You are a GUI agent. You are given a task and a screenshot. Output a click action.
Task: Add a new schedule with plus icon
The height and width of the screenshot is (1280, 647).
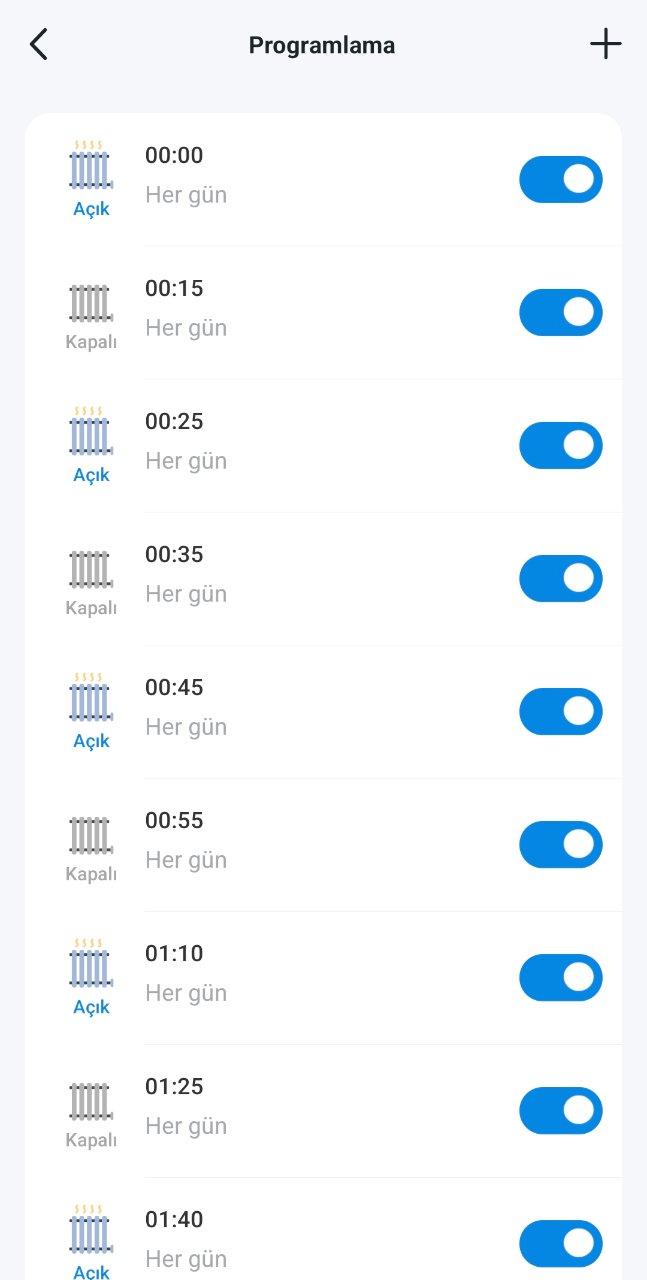tap(605, 45)
